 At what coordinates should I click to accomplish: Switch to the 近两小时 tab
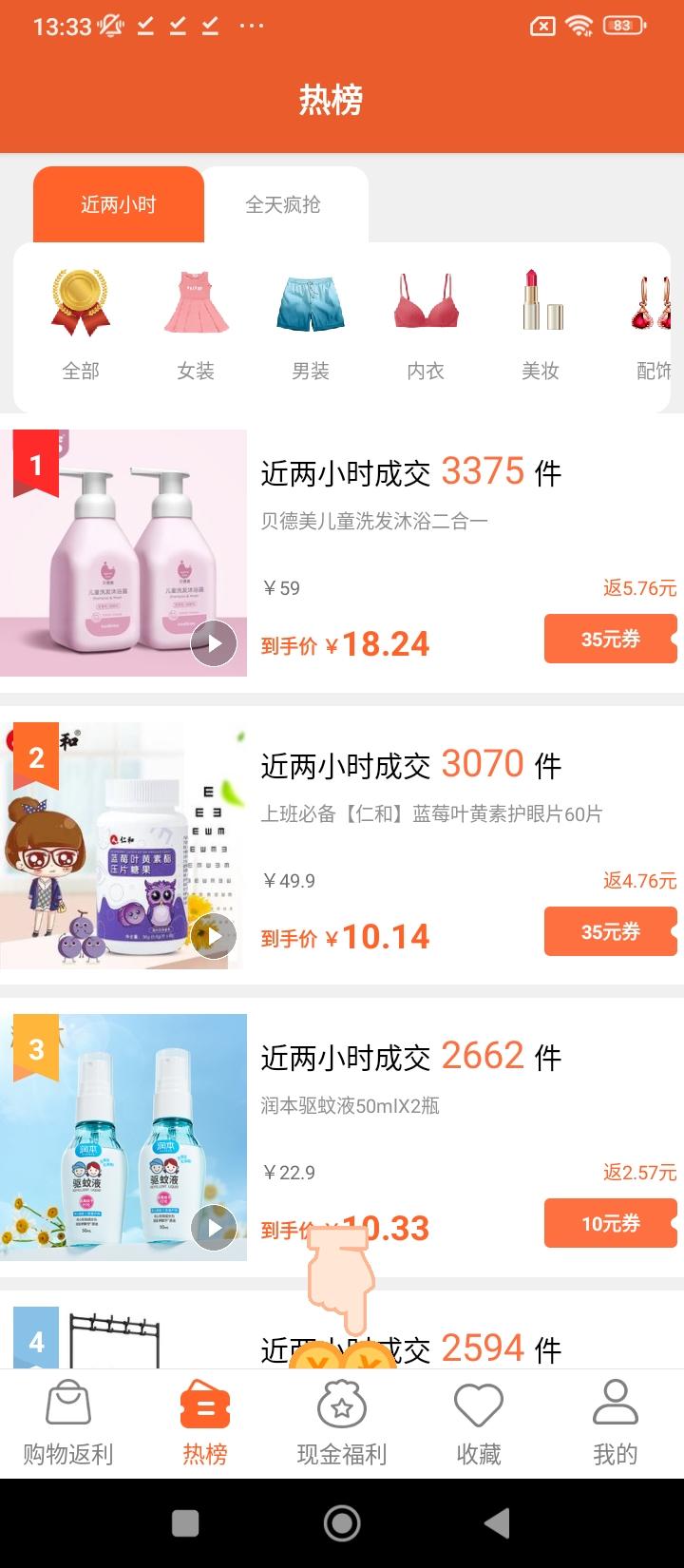click(119, 204)
